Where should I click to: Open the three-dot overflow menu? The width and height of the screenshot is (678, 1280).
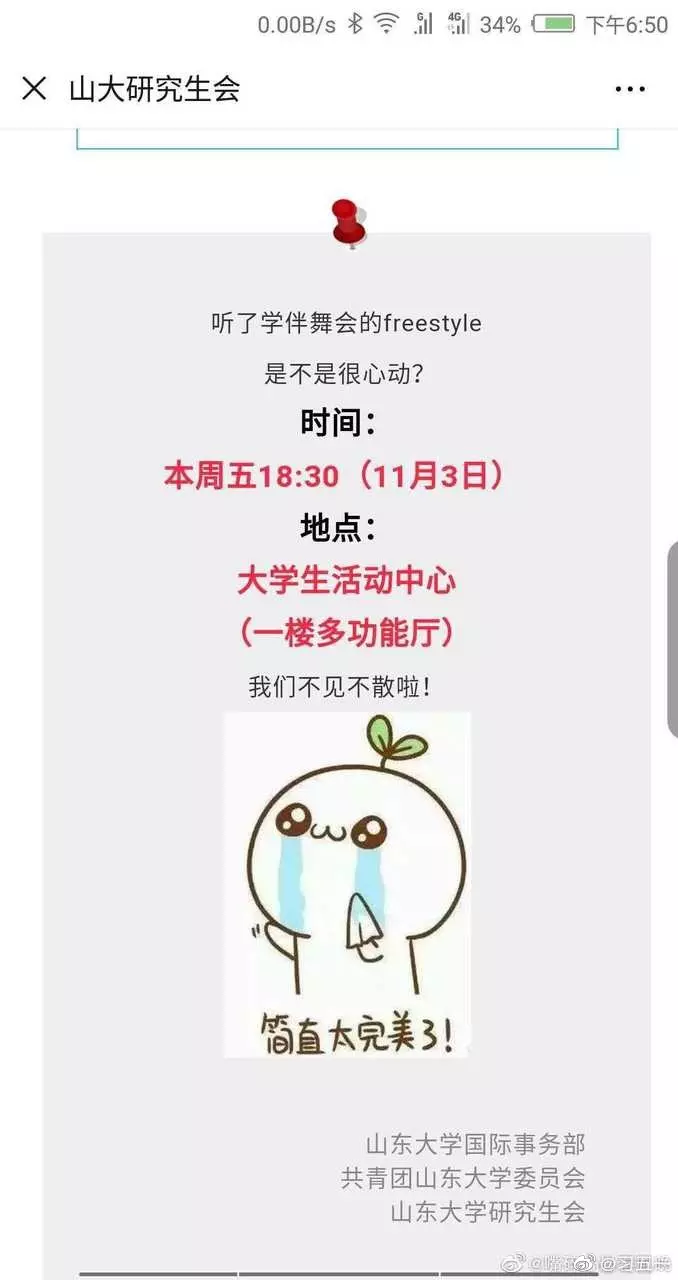coord(630,90)
